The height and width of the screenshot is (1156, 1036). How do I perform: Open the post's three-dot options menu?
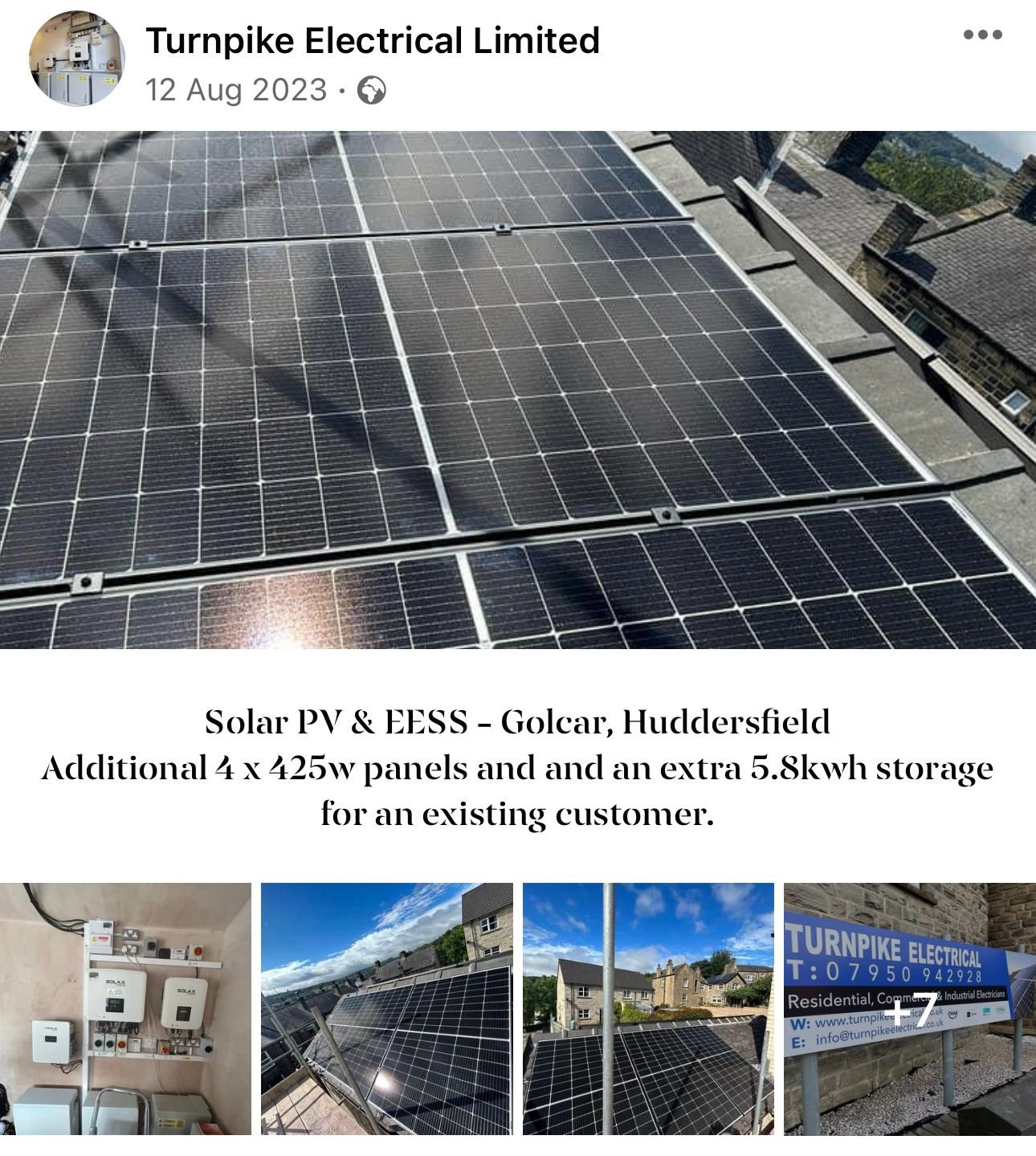(982, 35)
